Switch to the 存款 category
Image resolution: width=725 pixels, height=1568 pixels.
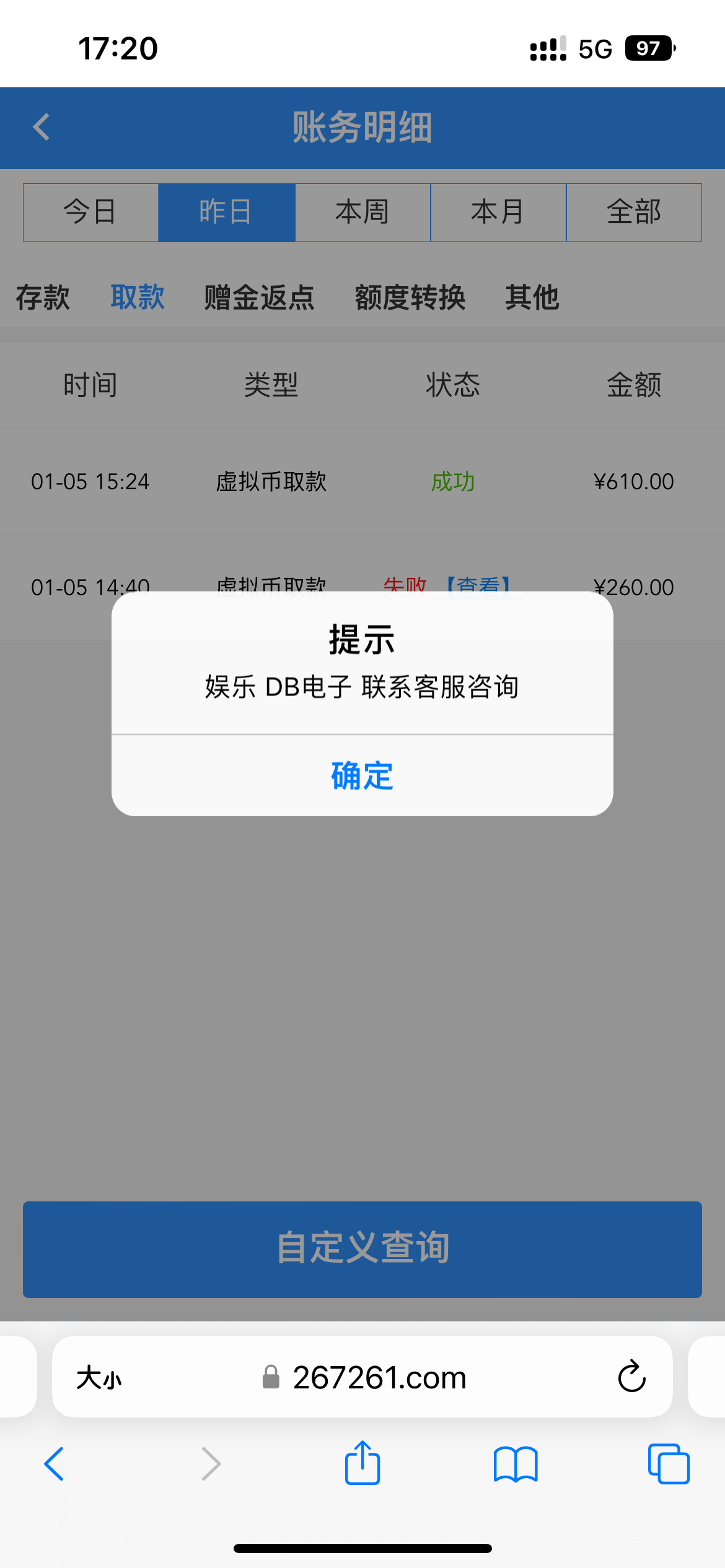(x=43, y=297)
